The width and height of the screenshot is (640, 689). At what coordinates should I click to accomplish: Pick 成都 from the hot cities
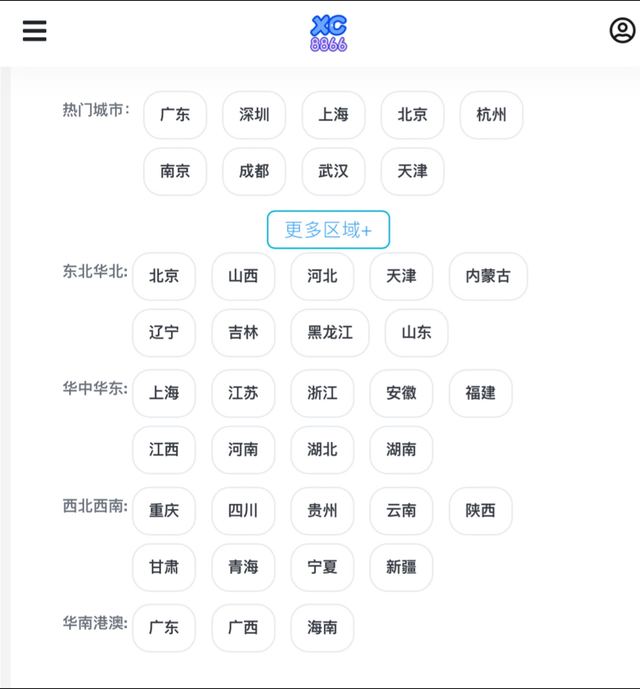254,171
